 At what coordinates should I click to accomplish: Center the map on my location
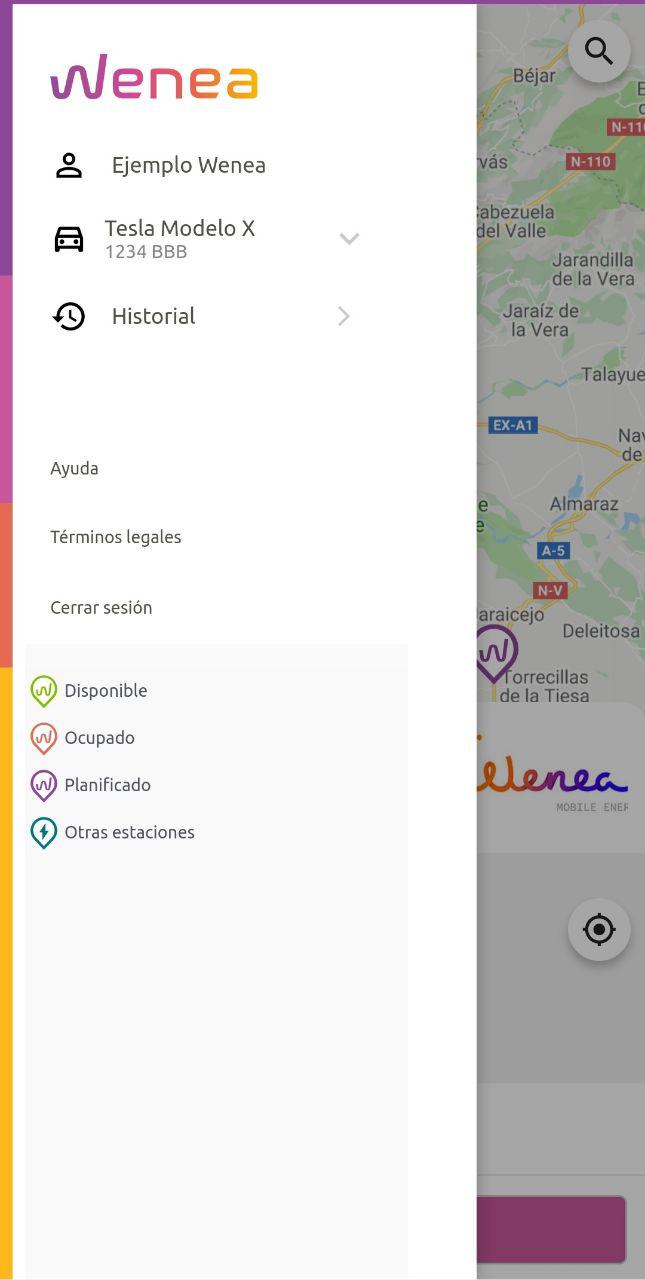tap(599, 929)
